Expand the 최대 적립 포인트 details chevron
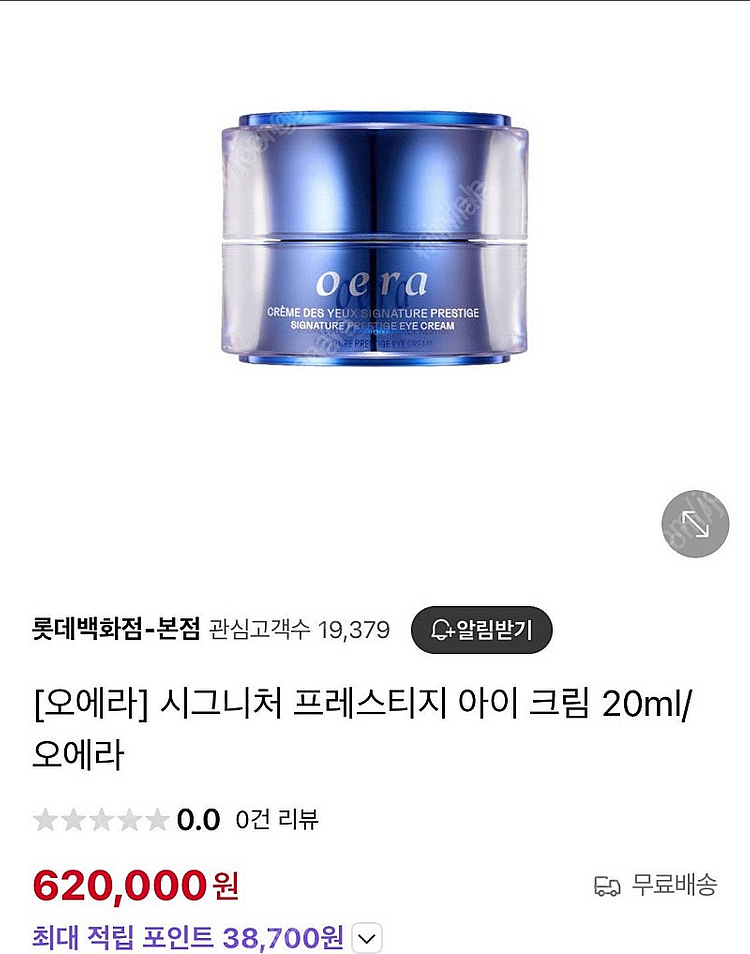This screenshot has height=954, width=750. pyautogui.click(x=368, y=939)
